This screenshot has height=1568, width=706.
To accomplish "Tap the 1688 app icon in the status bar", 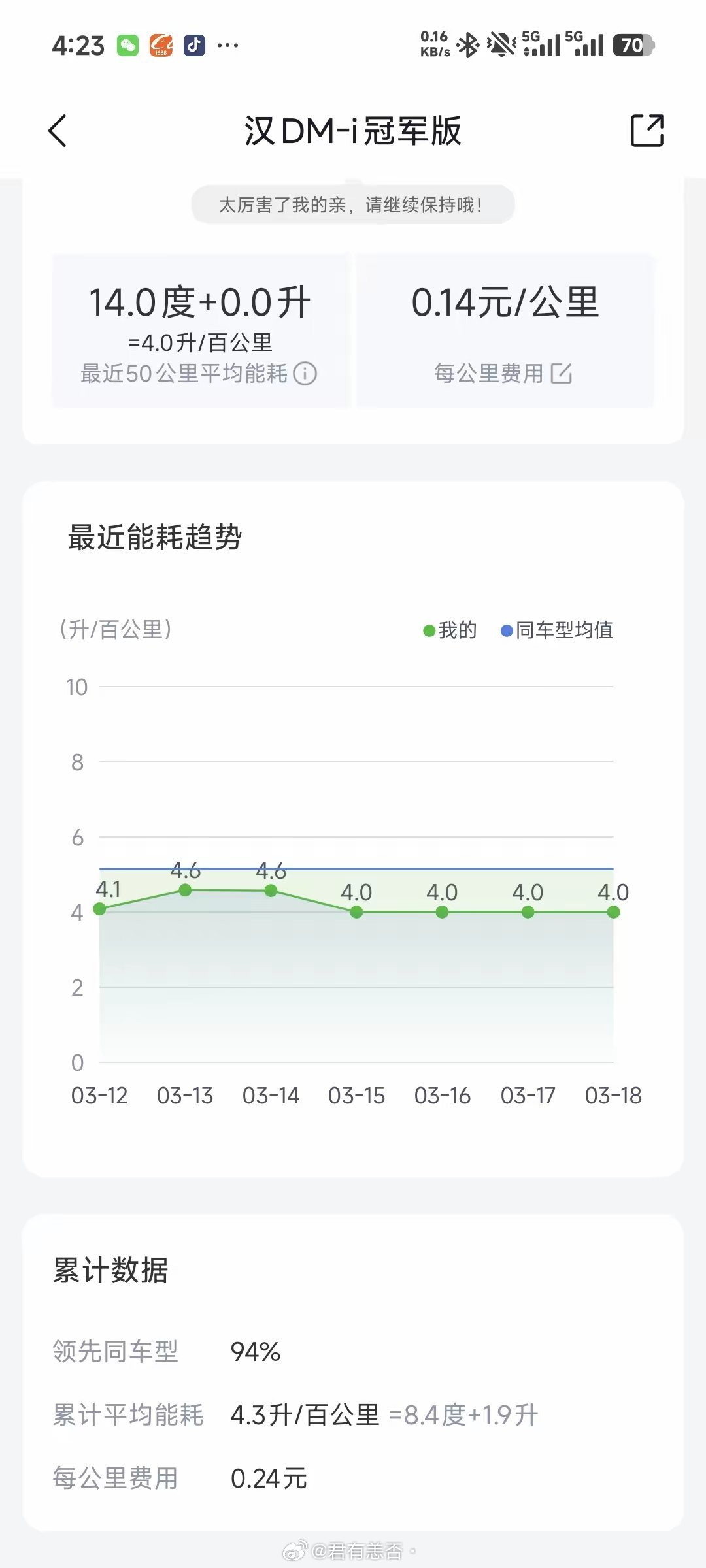I will point(160,44).
